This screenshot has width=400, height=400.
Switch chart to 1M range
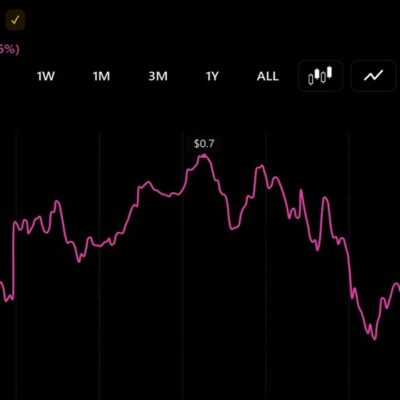tap(101, 76)
